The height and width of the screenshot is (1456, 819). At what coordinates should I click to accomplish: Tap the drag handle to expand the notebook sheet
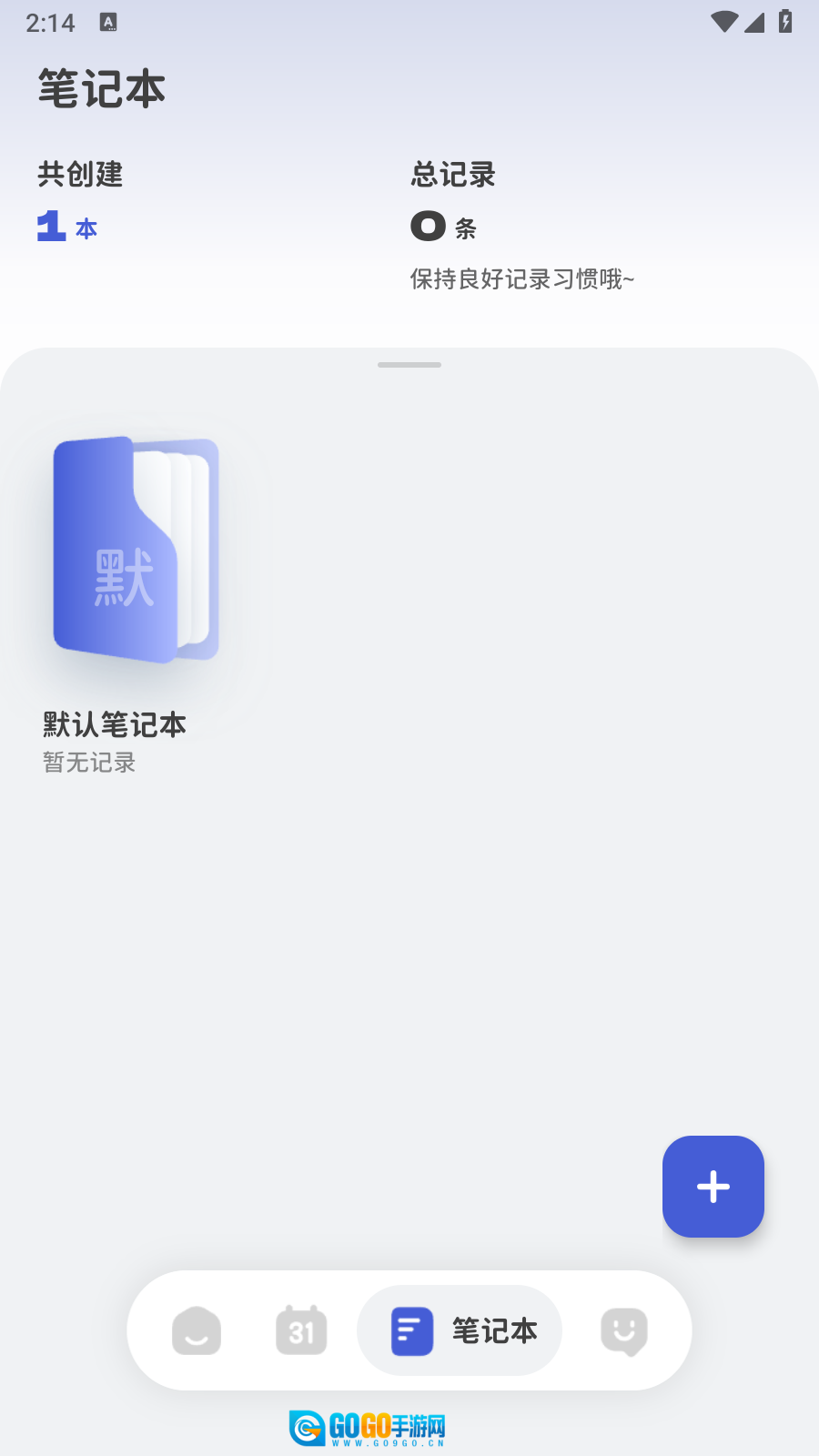coord(409,363)
